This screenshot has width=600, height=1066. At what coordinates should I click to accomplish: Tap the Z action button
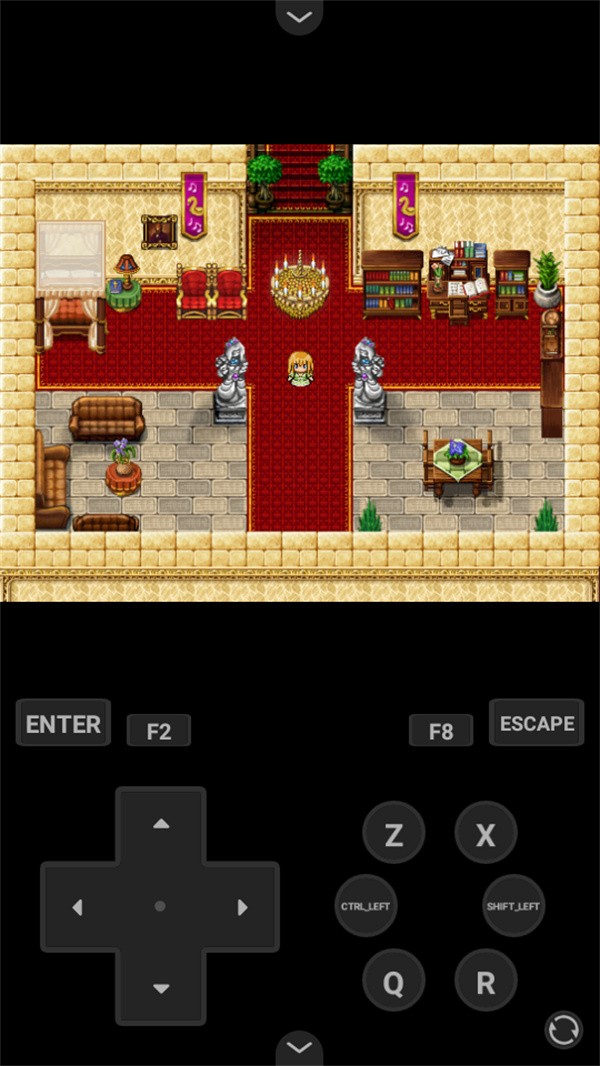(x=393, y=833)
